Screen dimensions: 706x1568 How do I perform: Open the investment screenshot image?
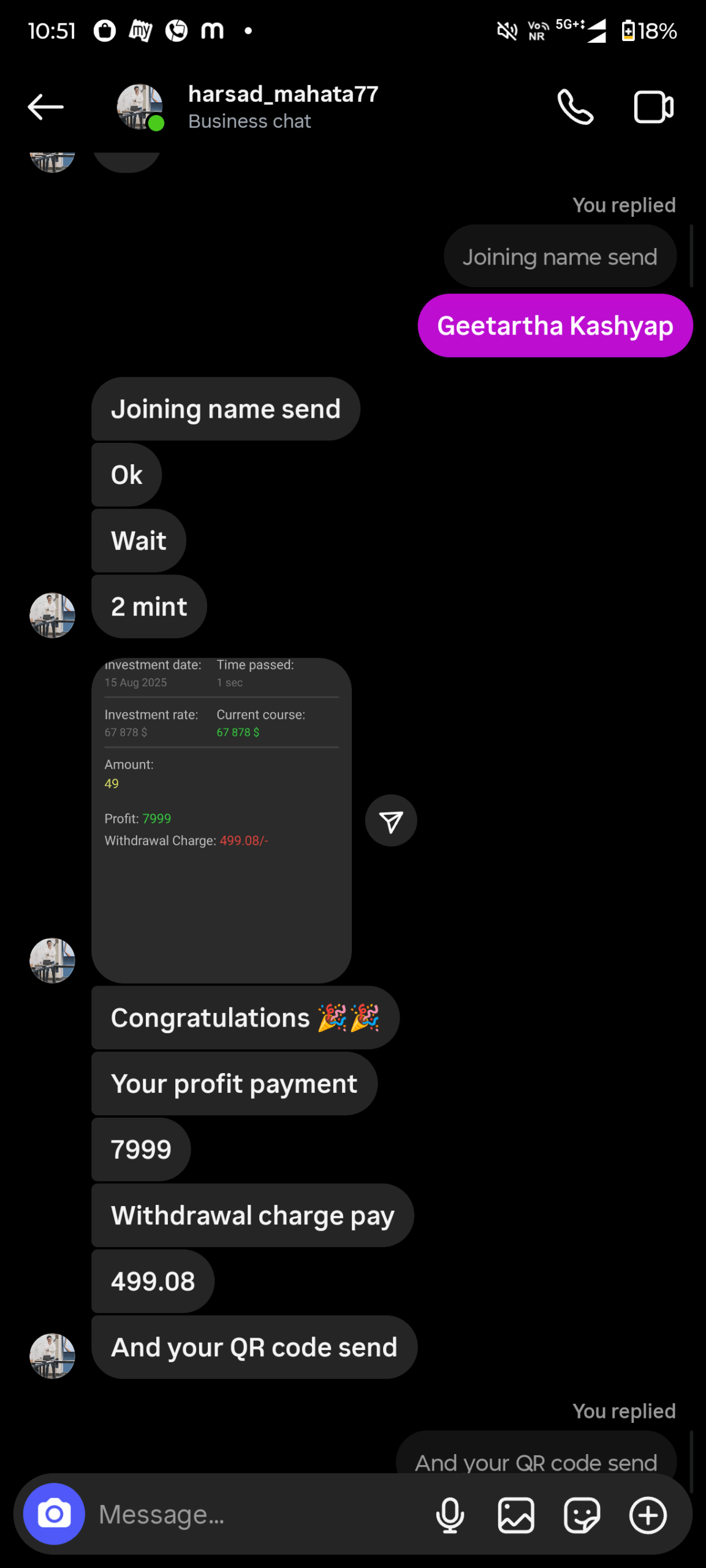pos(221,820)
